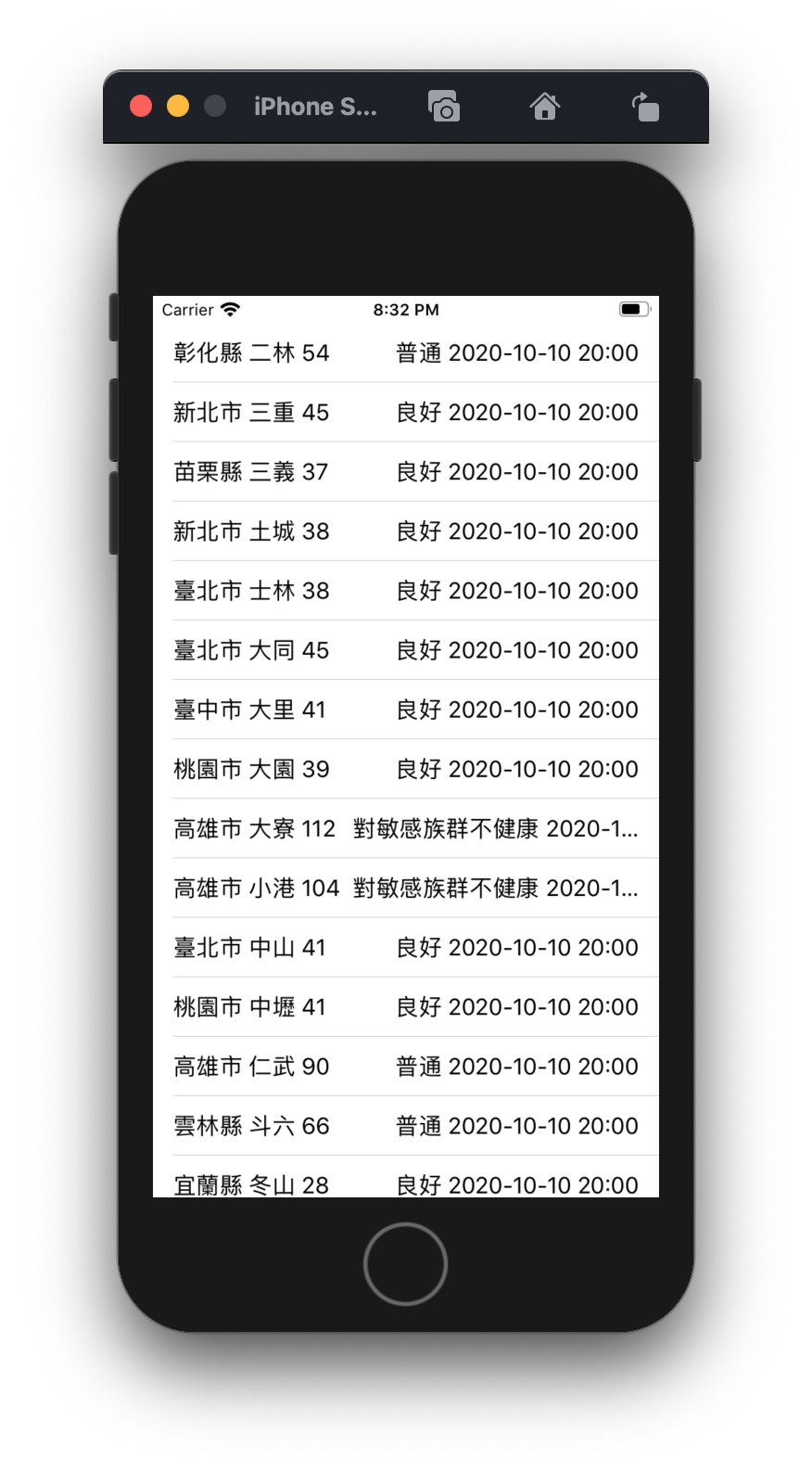Tap the 桃園市 大園 39 entry
812x1471 pixels.
(x=405, y=769)
